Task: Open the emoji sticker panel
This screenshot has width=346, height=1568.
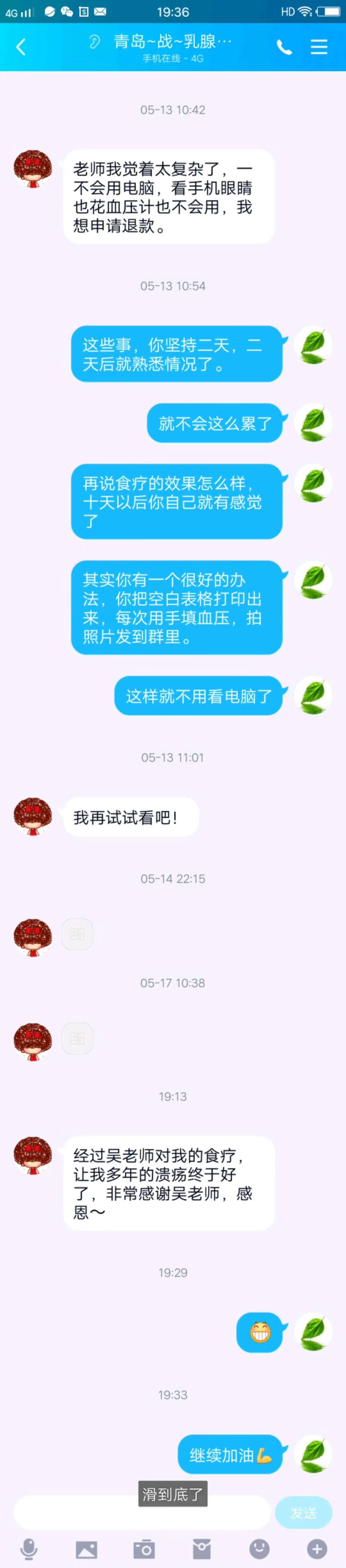Action: tap(259, 1548)
